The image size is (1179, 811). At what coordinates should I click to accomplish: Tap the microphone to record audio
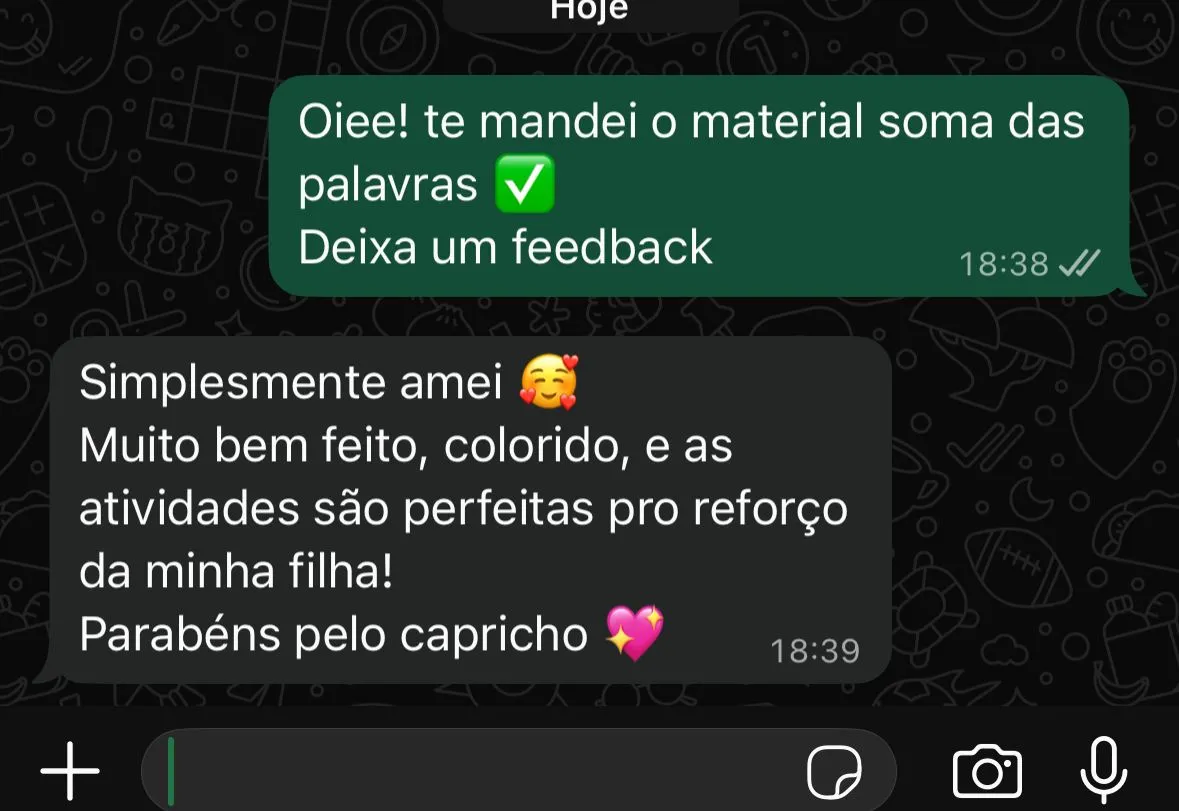point(1105,770)
